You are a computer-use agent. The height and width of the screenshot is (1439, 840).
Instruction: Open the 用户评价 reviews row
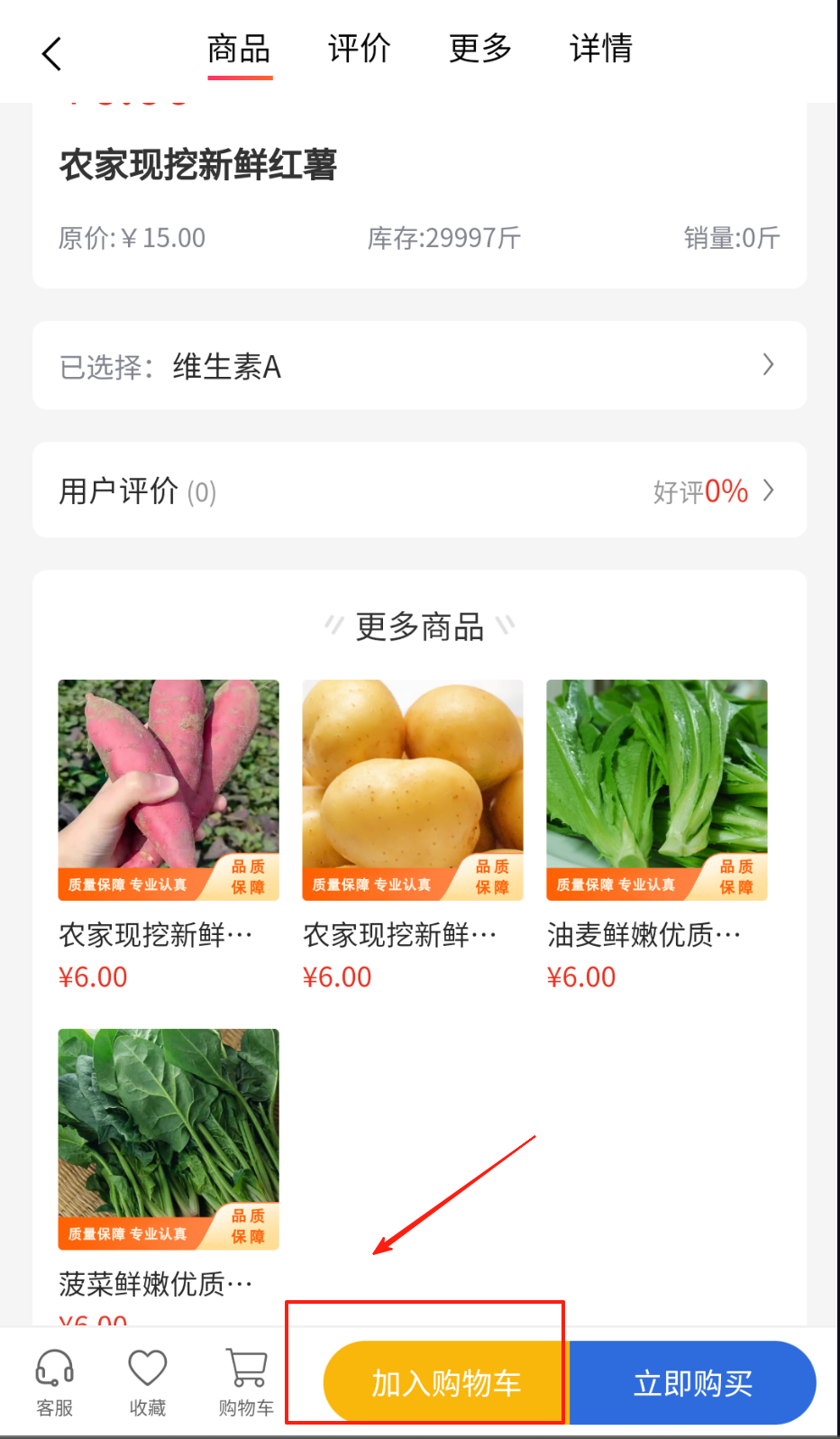[419, 490]
